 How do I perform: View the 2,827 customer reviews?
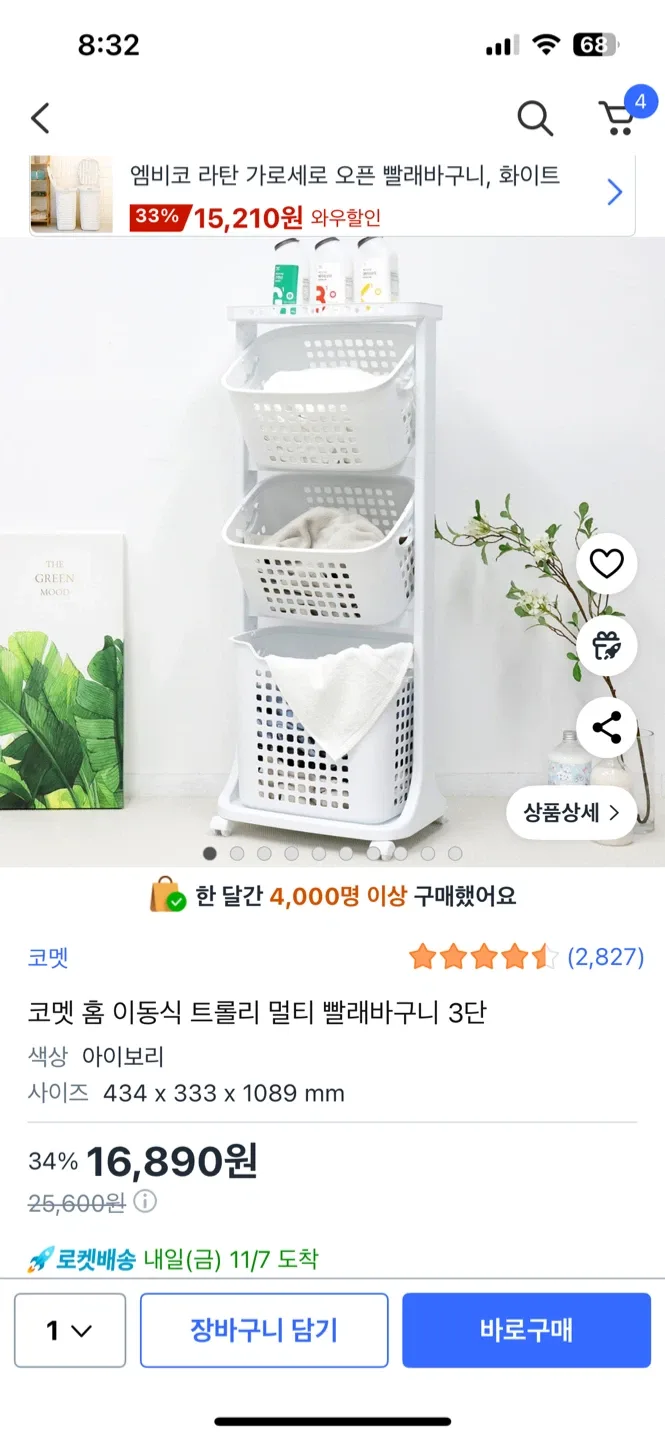(605, 957)
